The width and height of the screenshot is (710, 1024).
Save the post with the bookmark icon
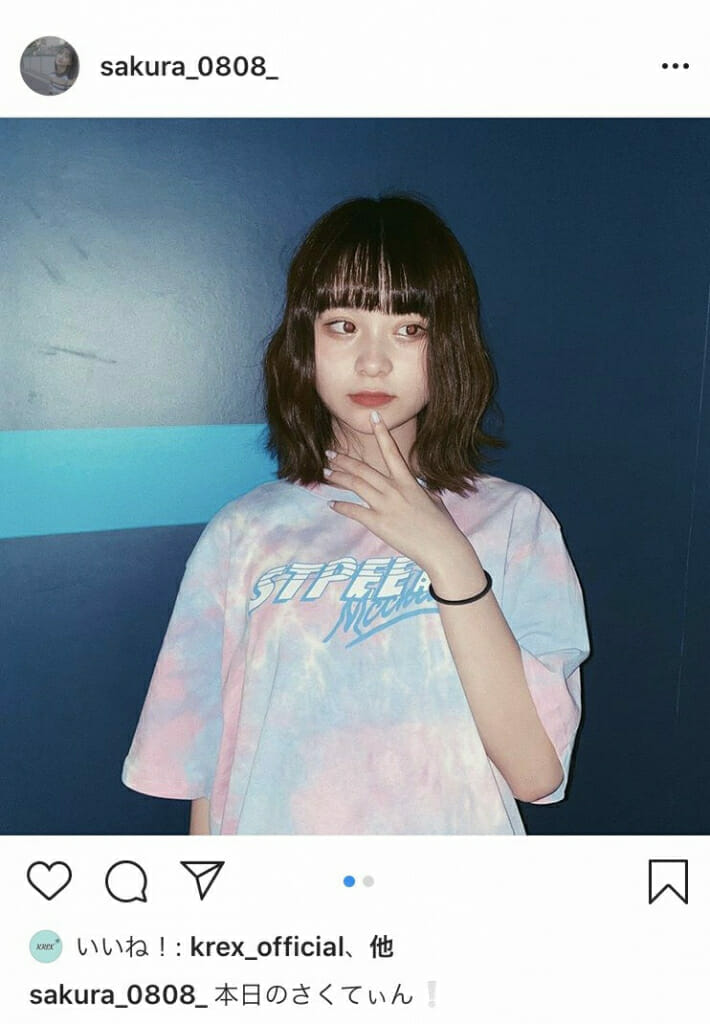(668, 881)
